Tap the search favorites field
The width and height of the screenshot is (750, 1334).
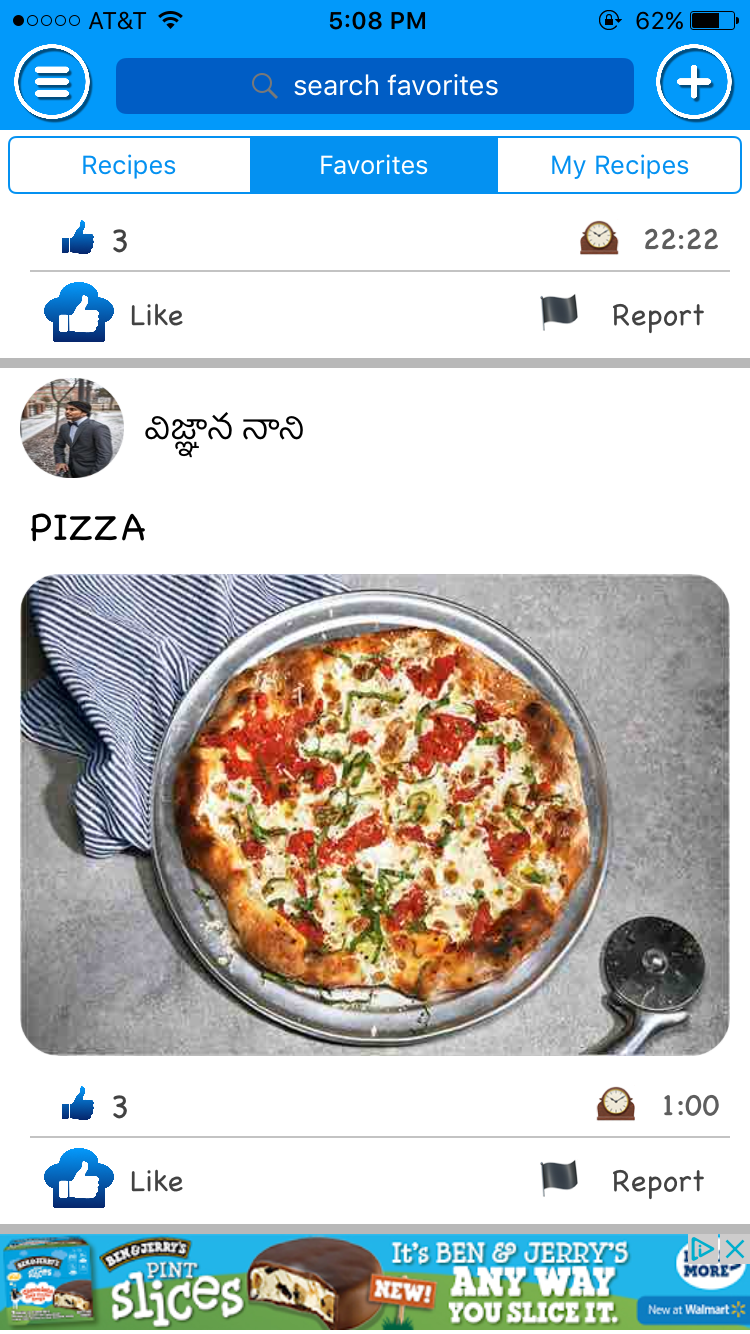click(375, 86)
